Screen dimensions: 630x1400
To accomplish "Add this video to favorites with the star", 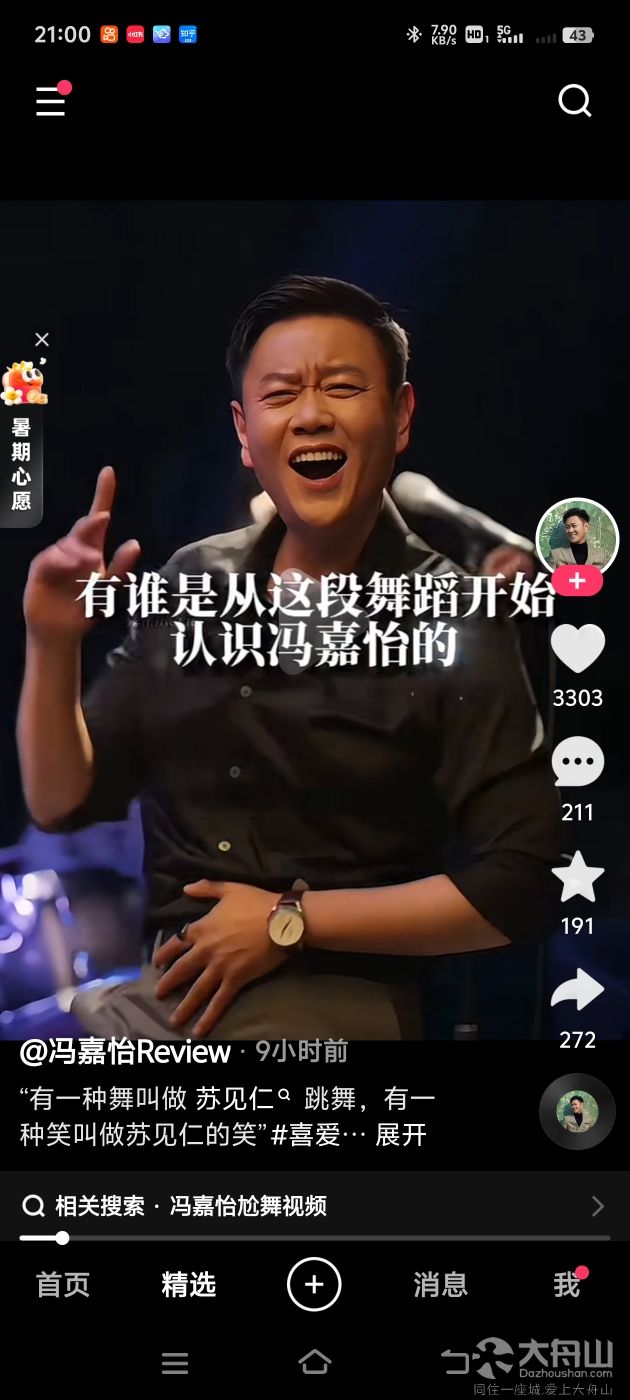I will point(577,877).
